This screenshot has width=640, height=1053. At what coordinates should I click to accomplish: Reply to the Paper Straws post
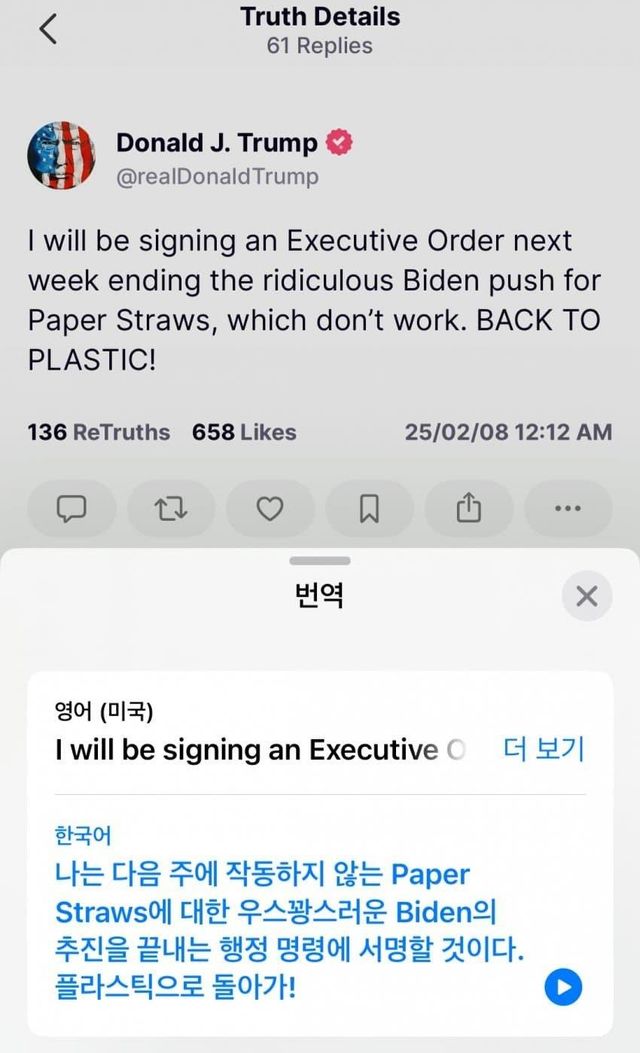(70, 509)
